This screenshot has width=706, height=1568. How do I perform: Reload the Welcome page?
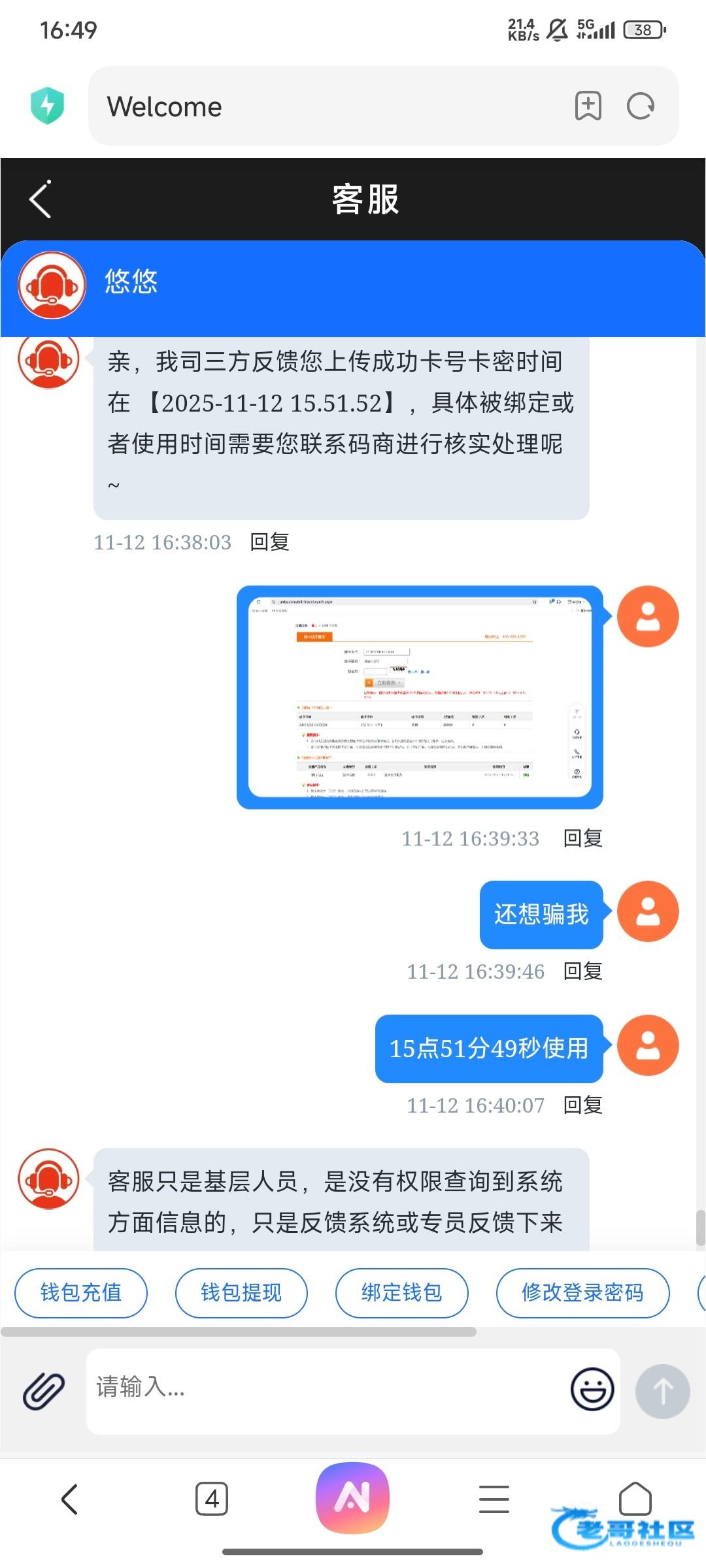[640, 106]
